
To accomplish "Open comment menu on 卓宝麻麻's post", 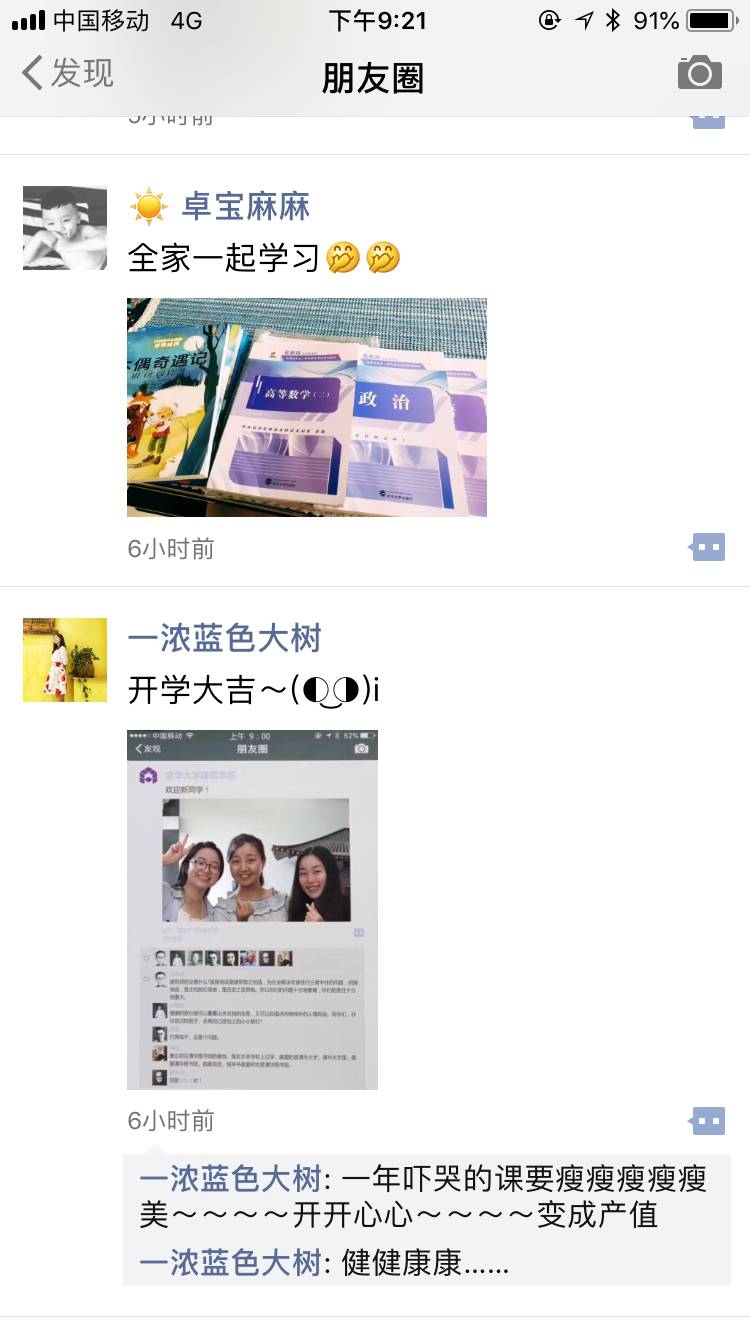I will click(x=708, y=547).
